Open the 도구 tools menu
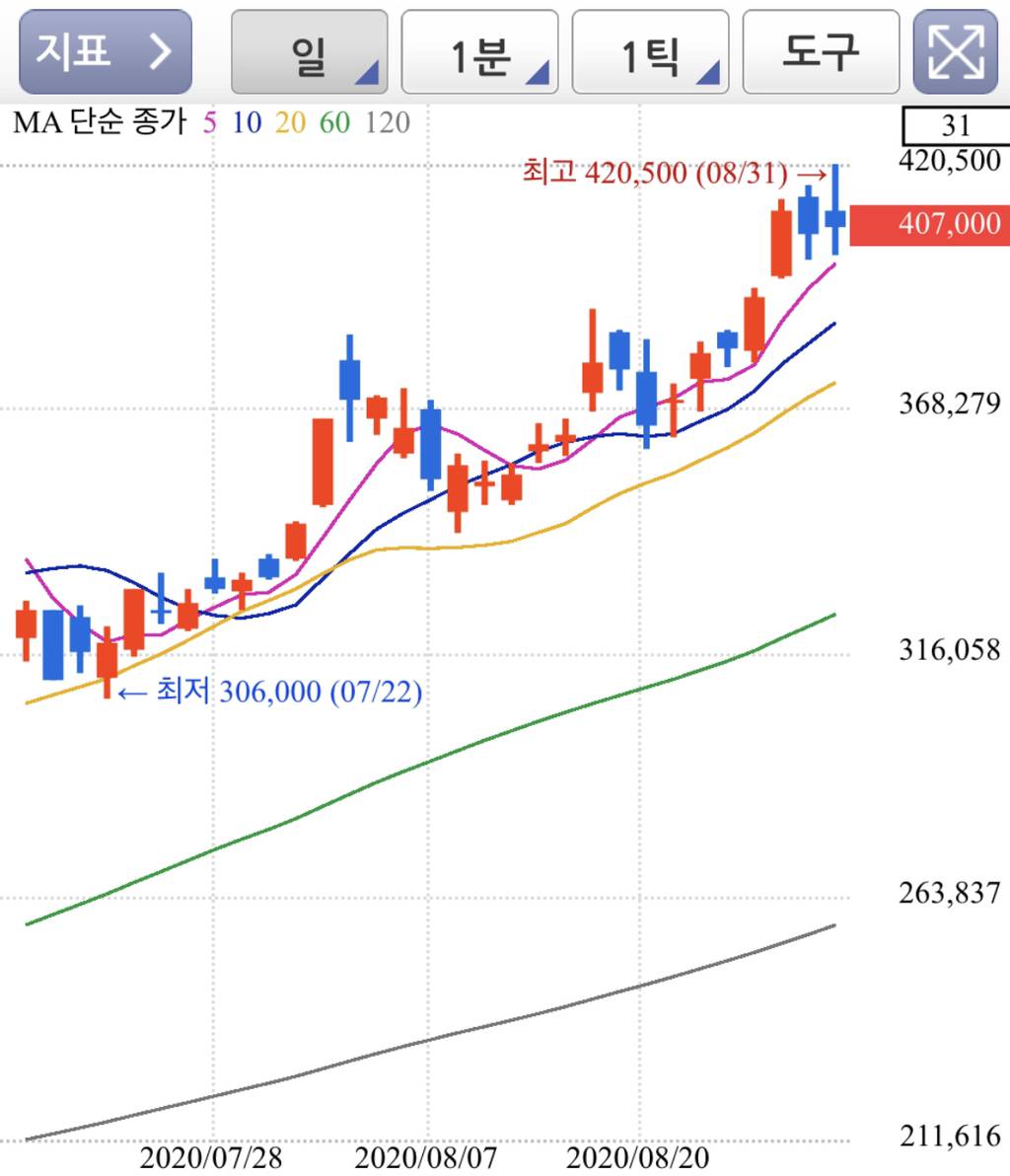 pos(820,52)
